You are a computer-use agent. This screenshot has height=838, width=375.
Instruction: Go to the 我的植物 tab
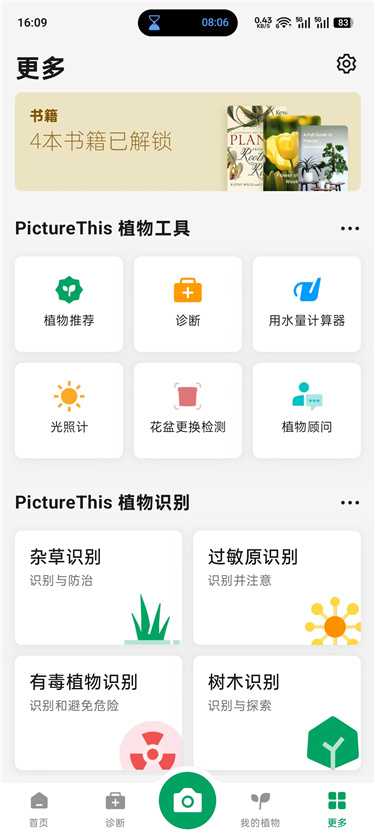pyautogui.click(x=260, y=809)
